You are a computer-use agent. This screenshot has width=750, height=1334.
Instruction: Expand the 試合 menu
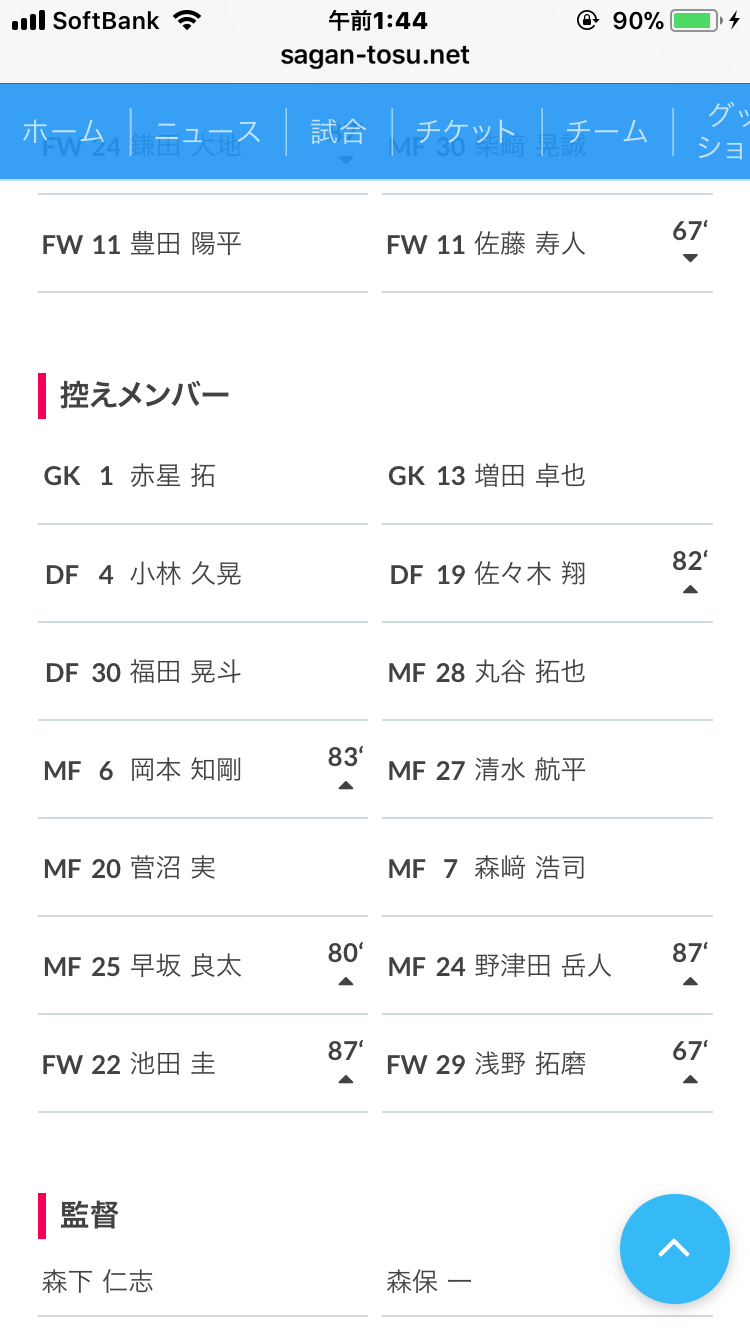point(339,132)
